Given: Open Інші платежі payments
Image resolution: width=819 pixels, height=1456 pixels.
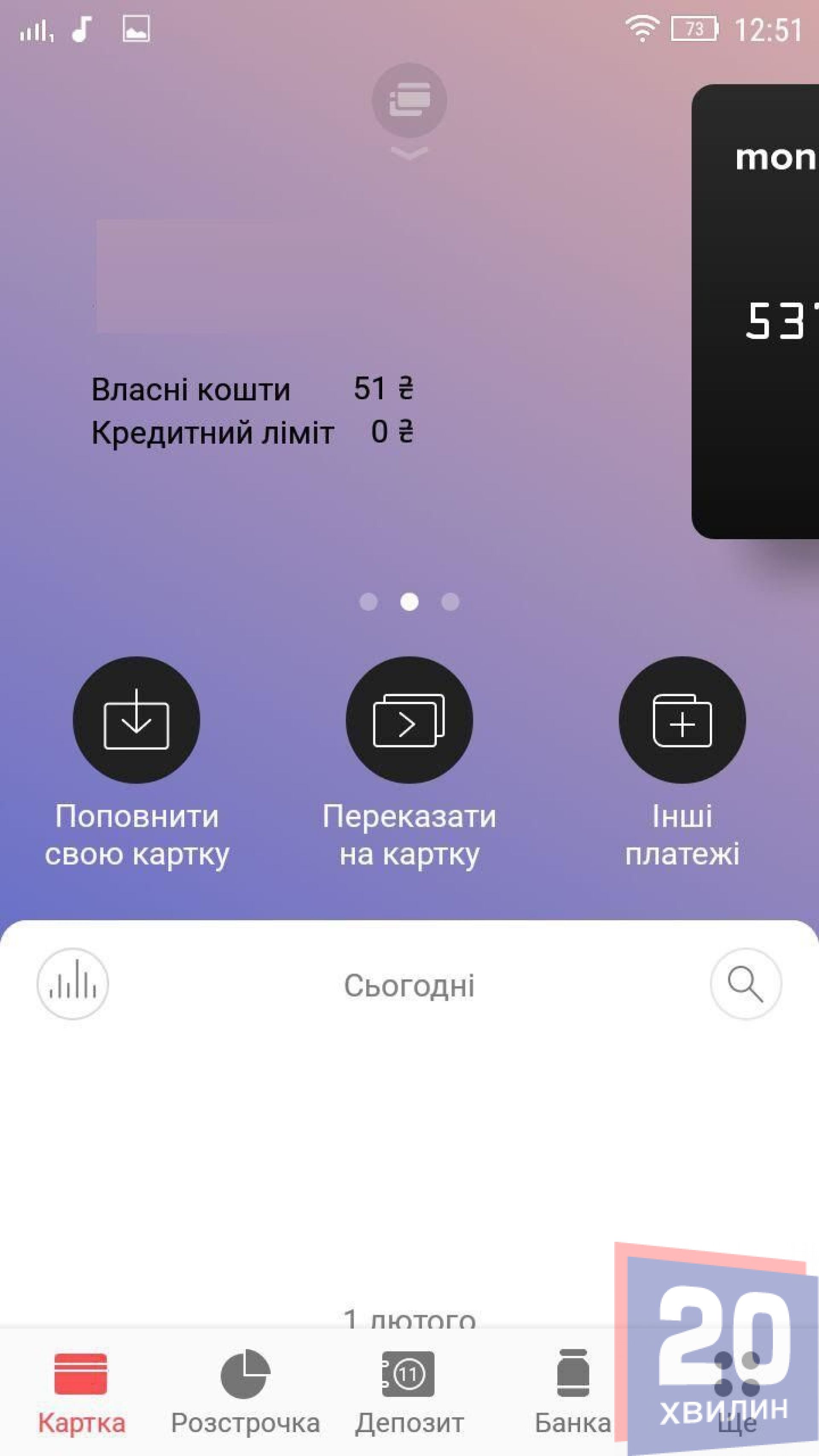Looking at the screenshot, I should 682,720.
